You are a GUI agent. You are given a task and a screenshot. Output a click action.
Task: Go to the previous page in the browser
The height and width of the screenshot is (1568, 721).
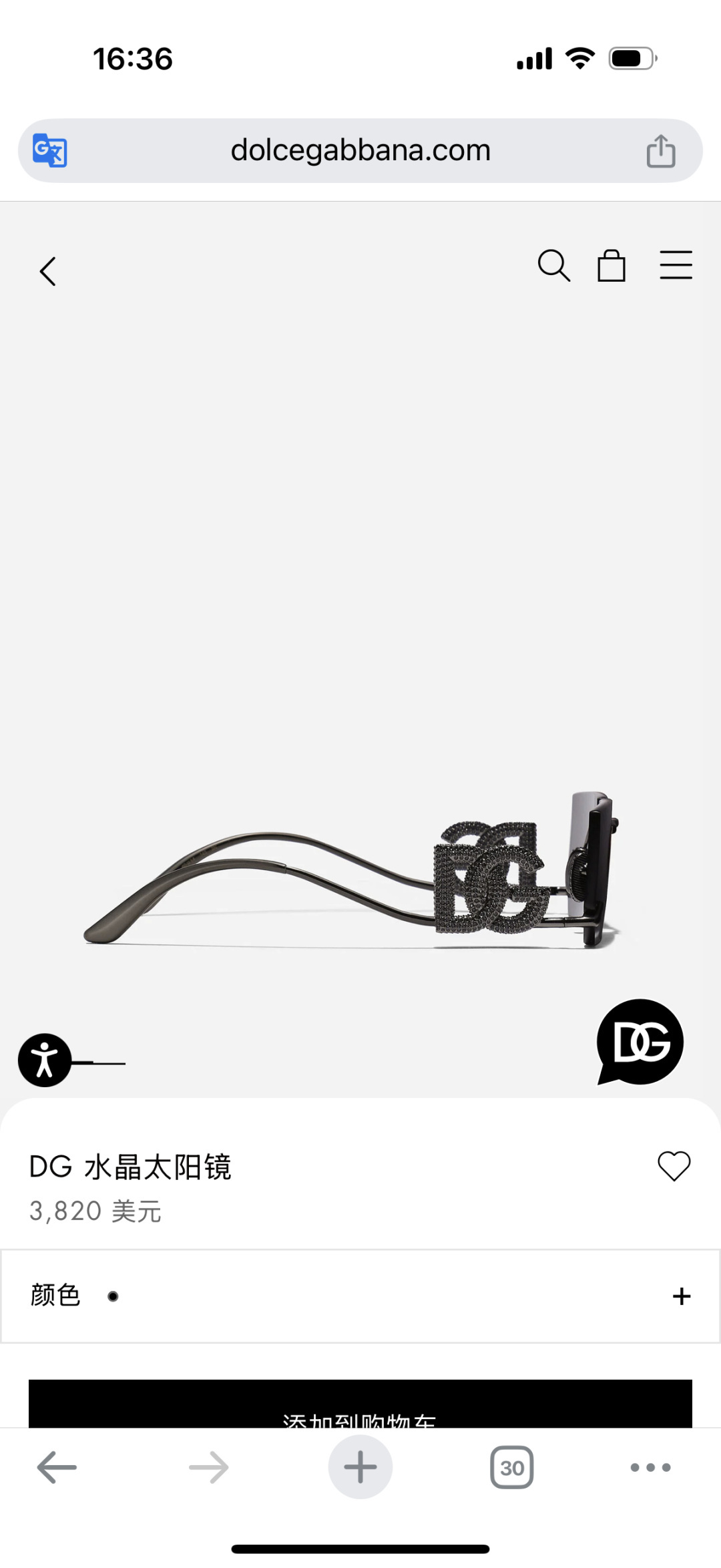(x=57, y=1468)
